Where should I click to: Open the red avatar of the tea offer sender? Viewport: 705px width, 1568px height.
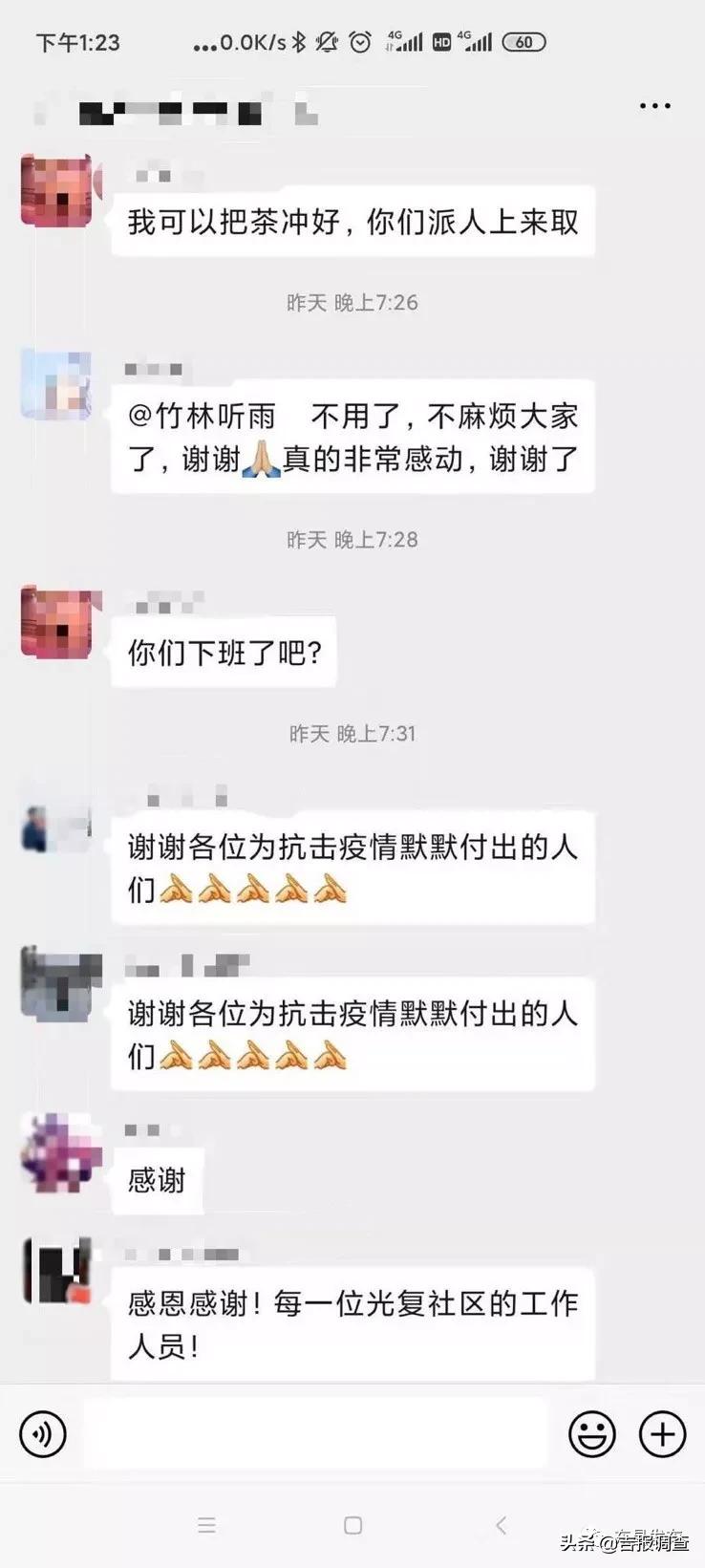(55, 188)
